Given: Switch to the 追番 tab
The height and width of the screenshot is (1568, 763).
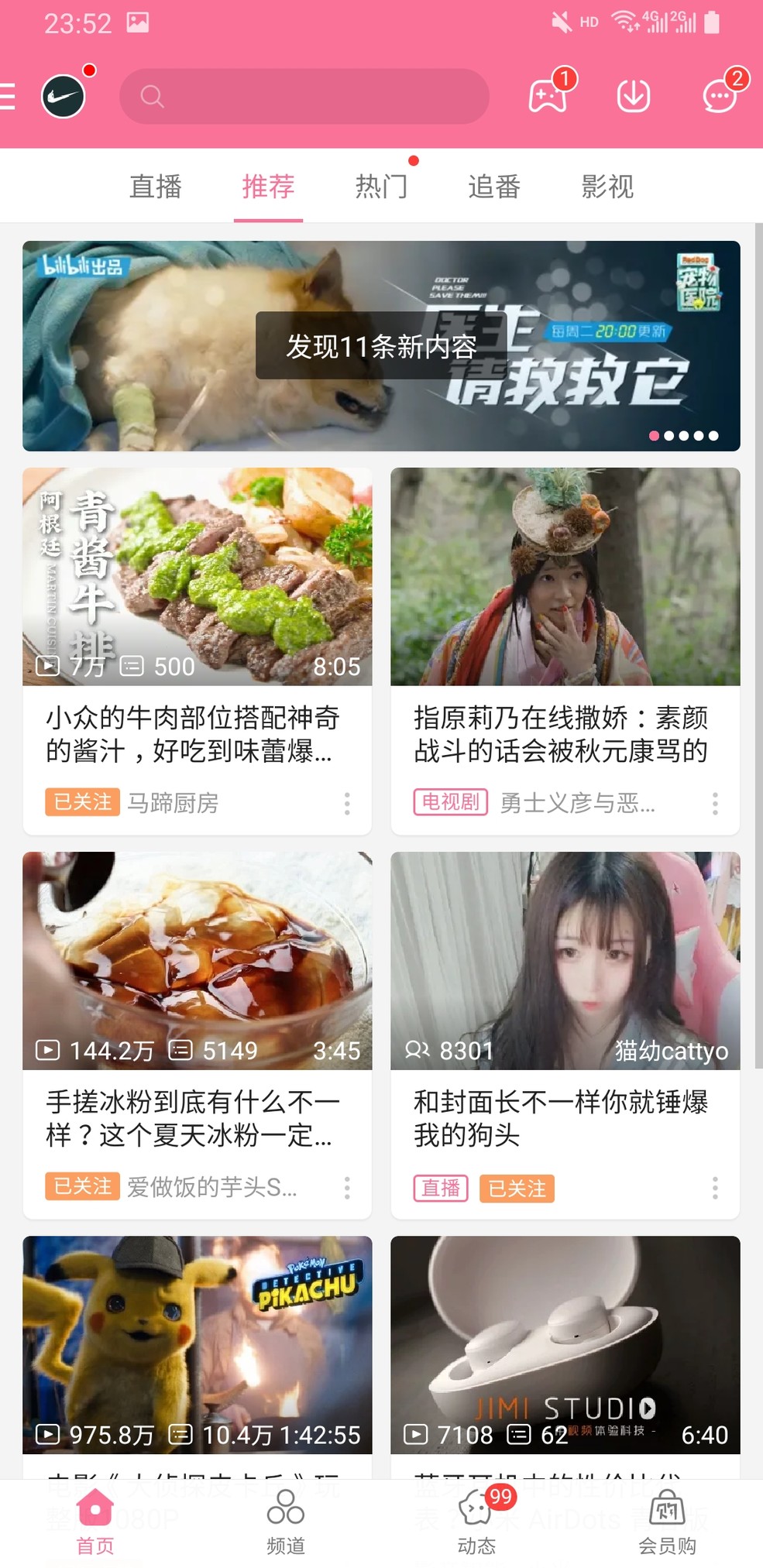Looking at the screenshot, I should click(495, 186).
